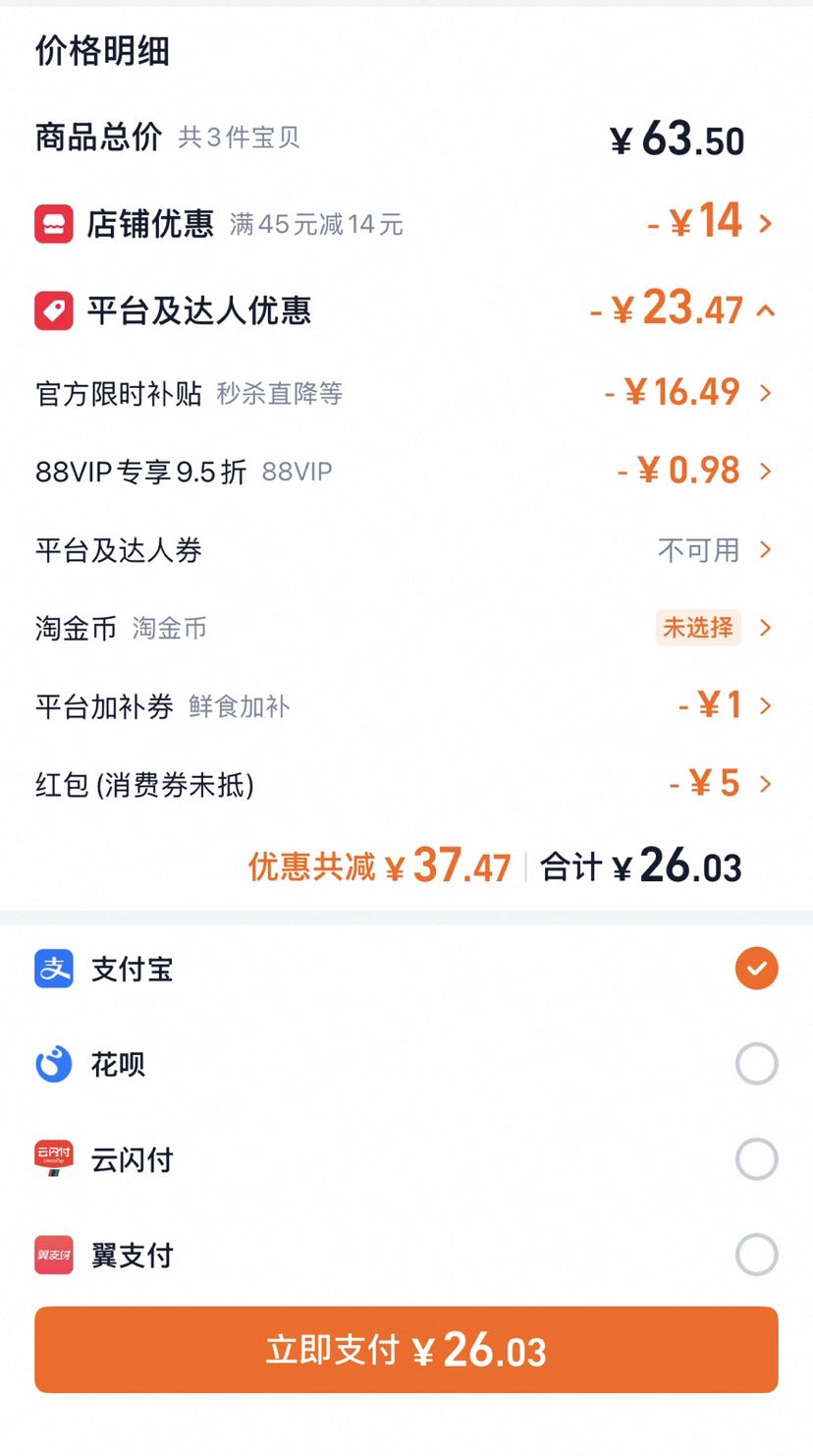Choose 翼支付 payment option
The image size is (813, 1456).
406,1255
